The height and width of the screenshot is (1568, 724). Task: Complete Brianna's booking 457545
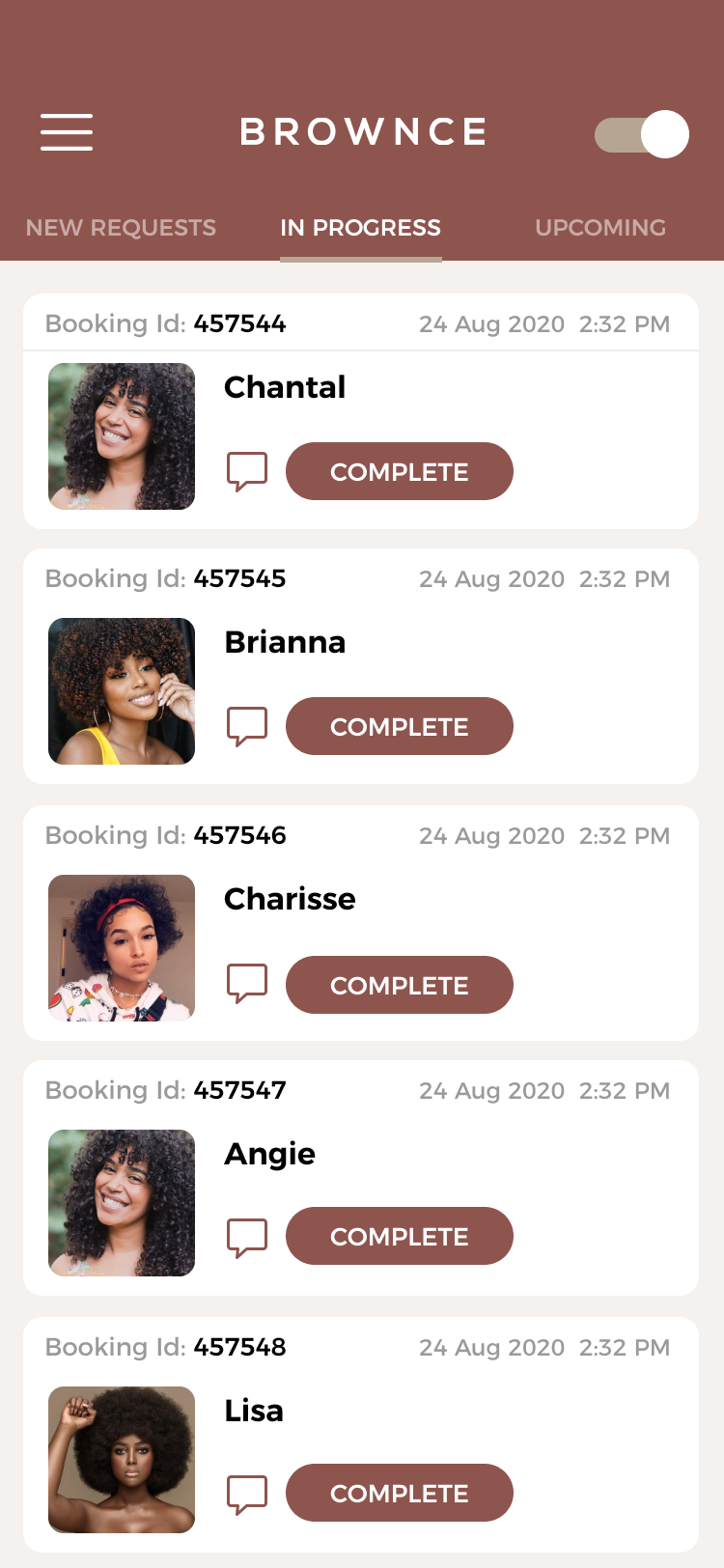tap(399, 726)
